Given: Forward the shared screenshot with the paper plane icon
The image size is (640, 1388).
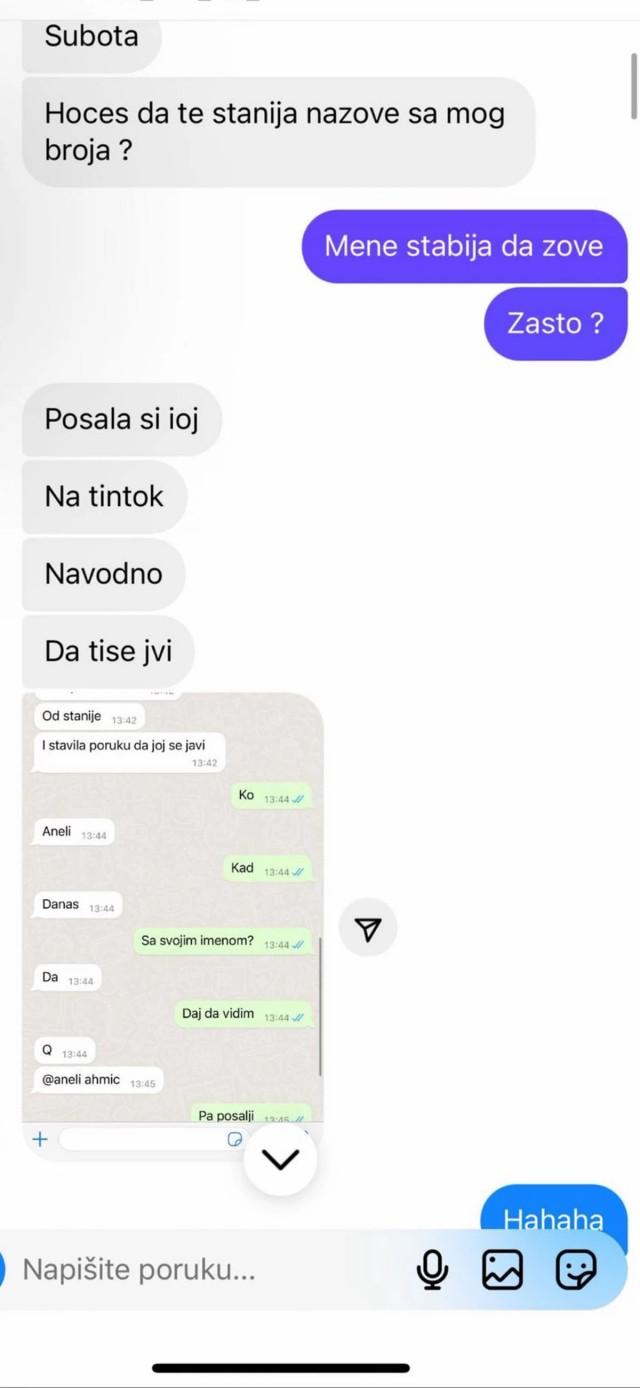Looking at the screenshot, I should click(x=368, y=929).
